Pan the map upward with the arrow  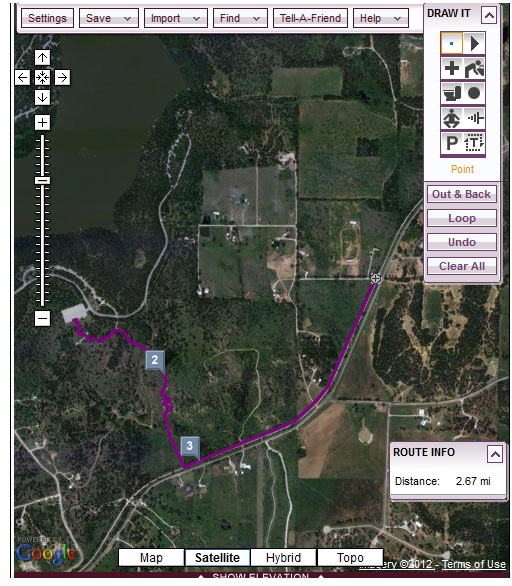point(42,58)
